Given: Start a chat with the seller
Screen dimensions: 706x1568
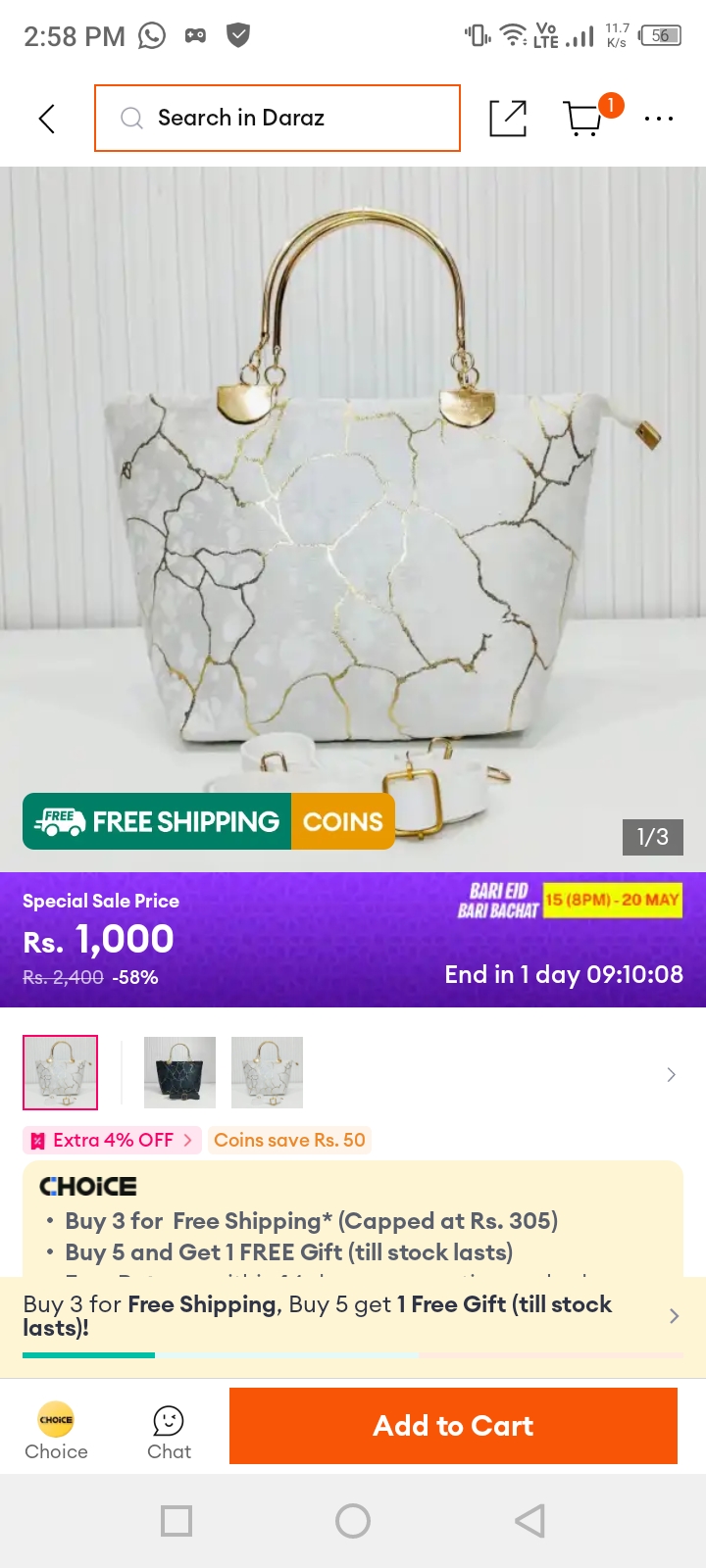Looking at the screenshot, I should (x=169, y=1432).
